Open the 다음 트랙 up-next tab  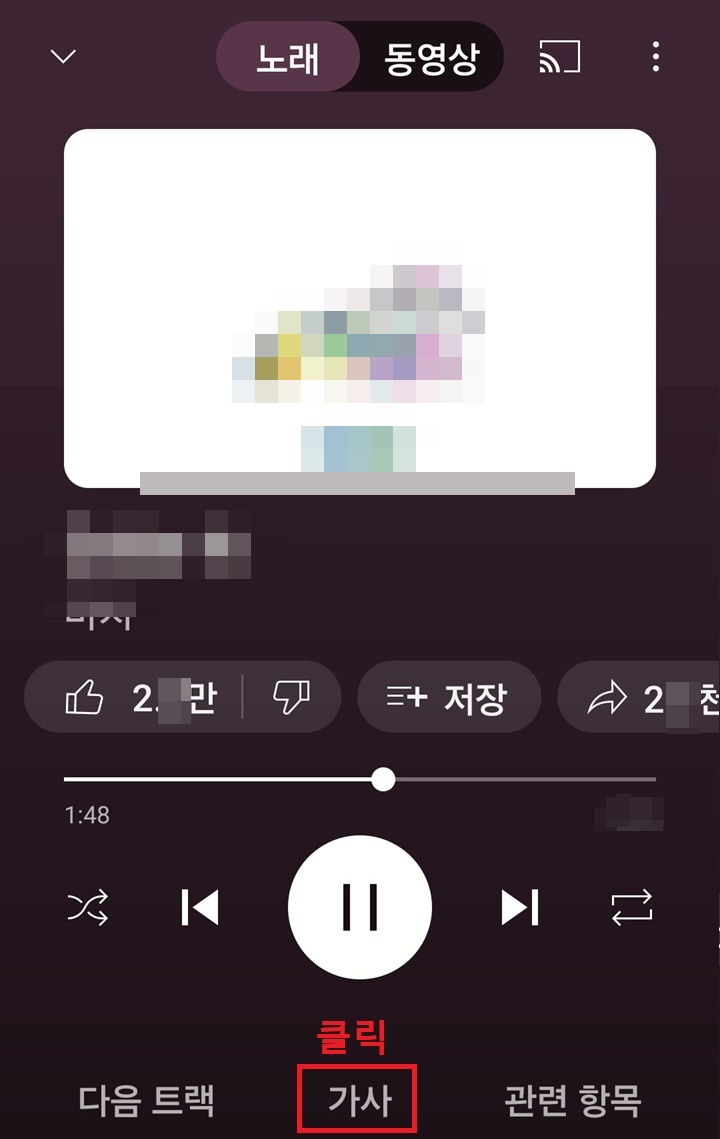(x=145, y=1097)
